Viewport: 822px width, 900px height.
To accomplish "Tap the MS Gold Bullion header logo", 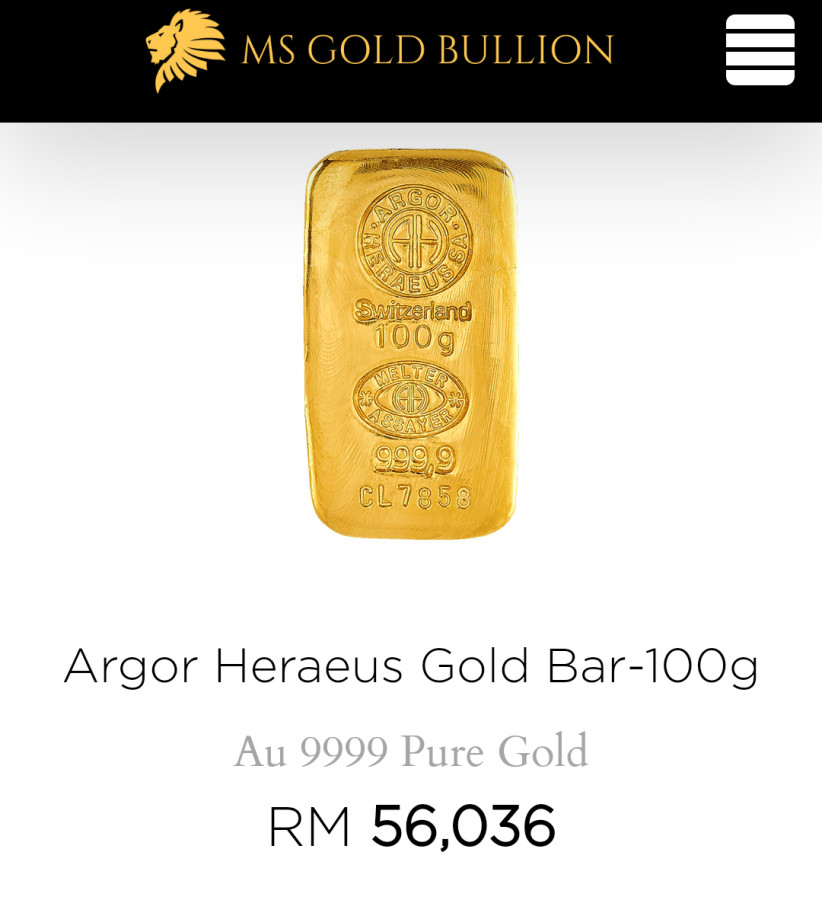I will (380, 51).
